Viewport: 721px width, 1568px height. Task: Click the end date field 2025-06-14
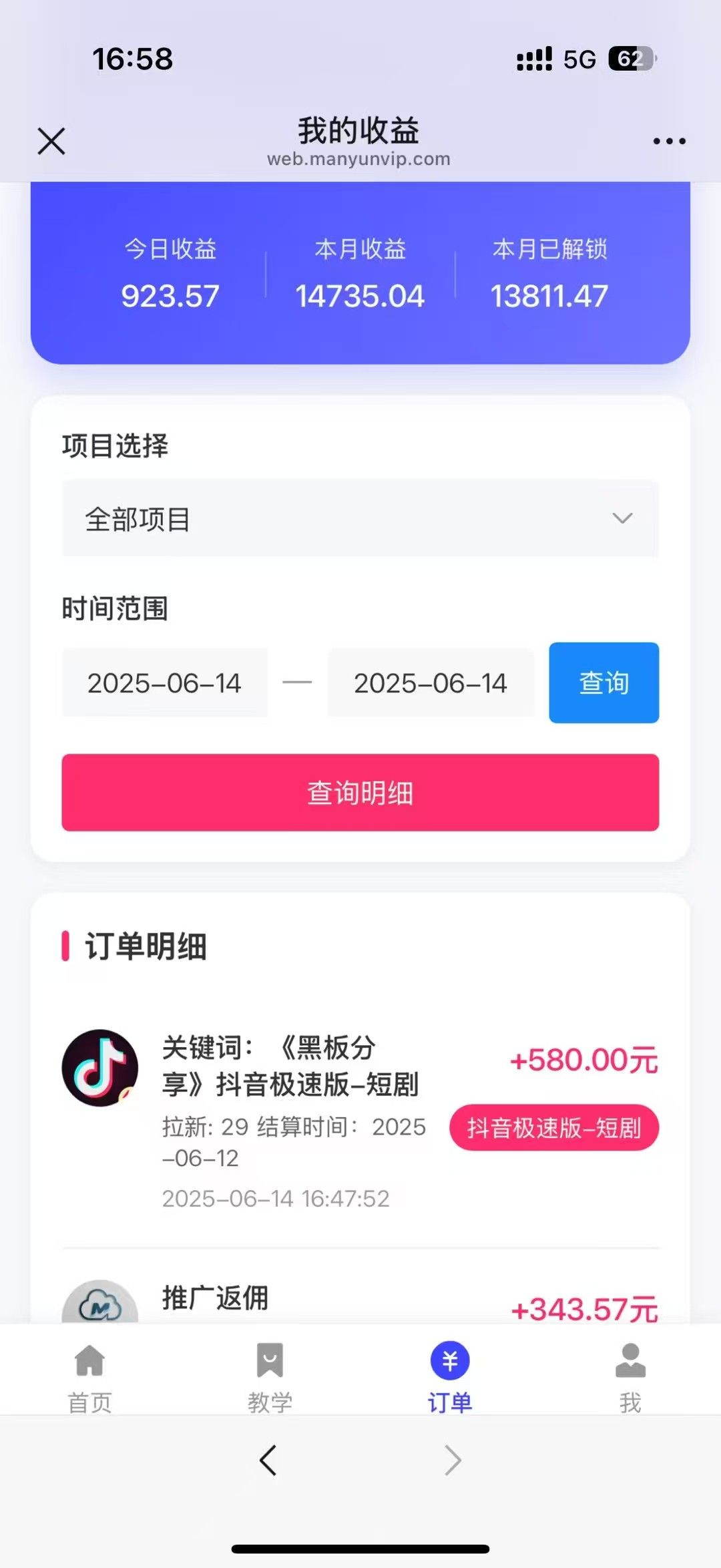pyautogui.click(x=431, y=682)
